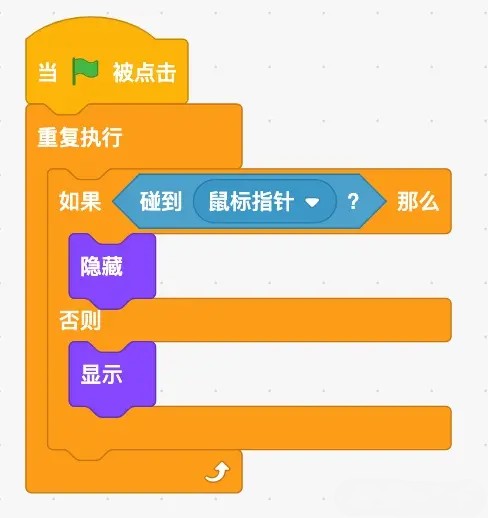Tap the 当绿旗被点击 hat block

pos(107,65)
